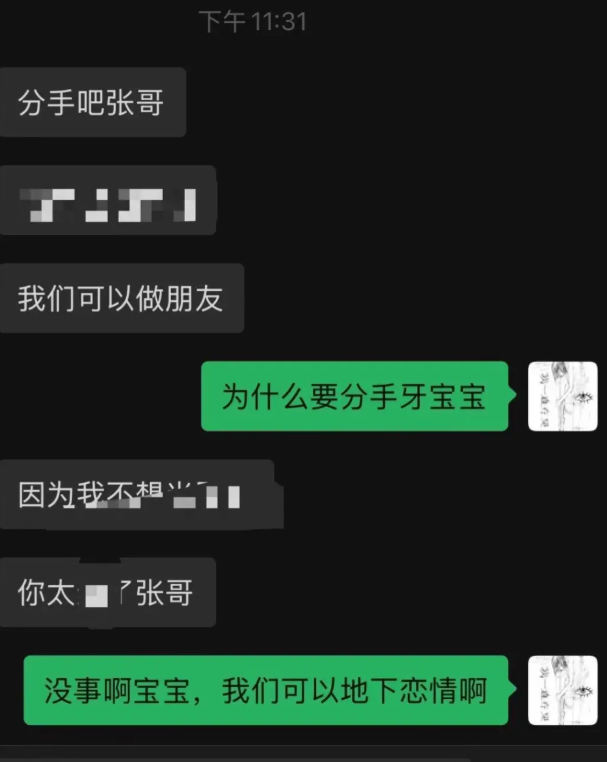Image resolution: width=607 pixels, height=762 pixels.
Task: Open avatar beside 我们可以地下恋情啊 message
Action: click(562, 690)
